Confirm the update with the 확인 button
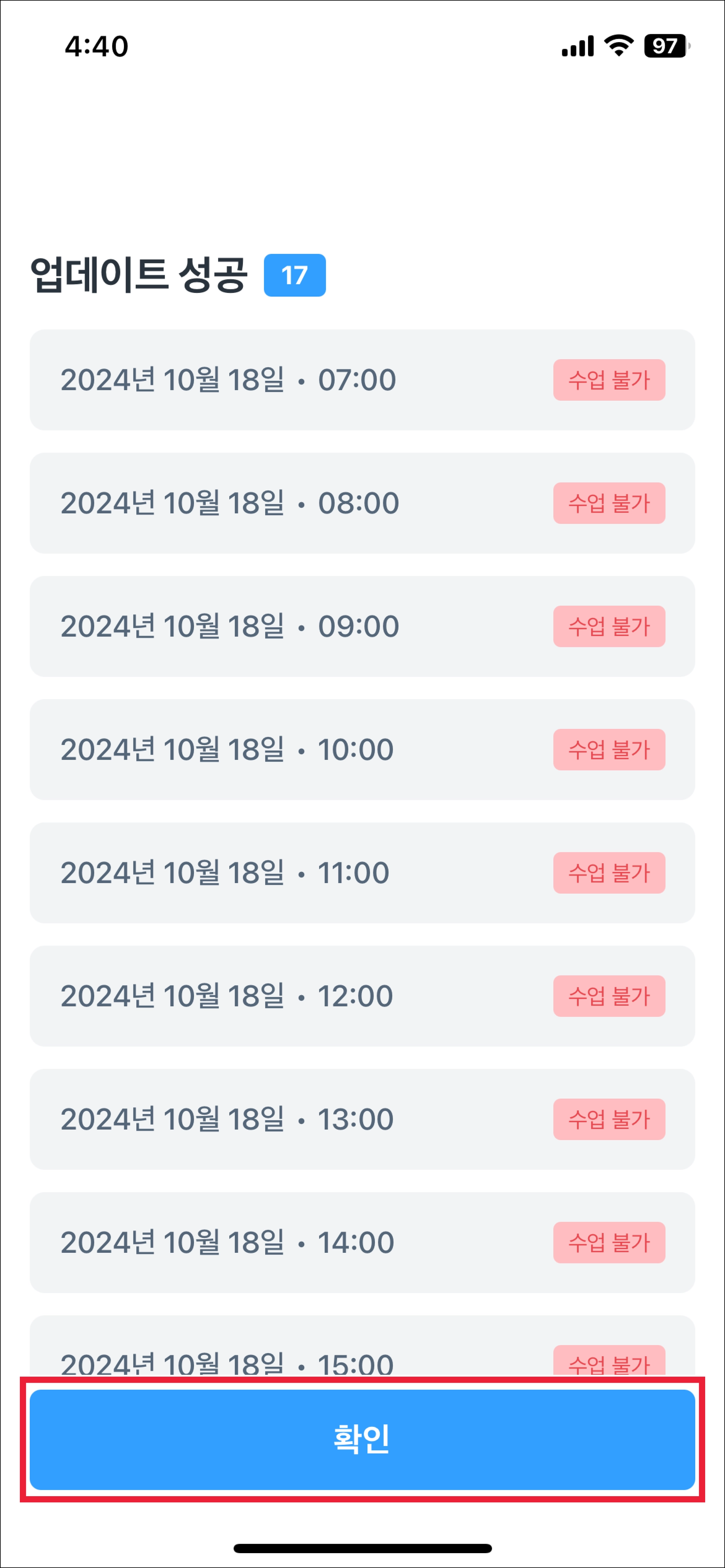 [x=362, y=1439]
